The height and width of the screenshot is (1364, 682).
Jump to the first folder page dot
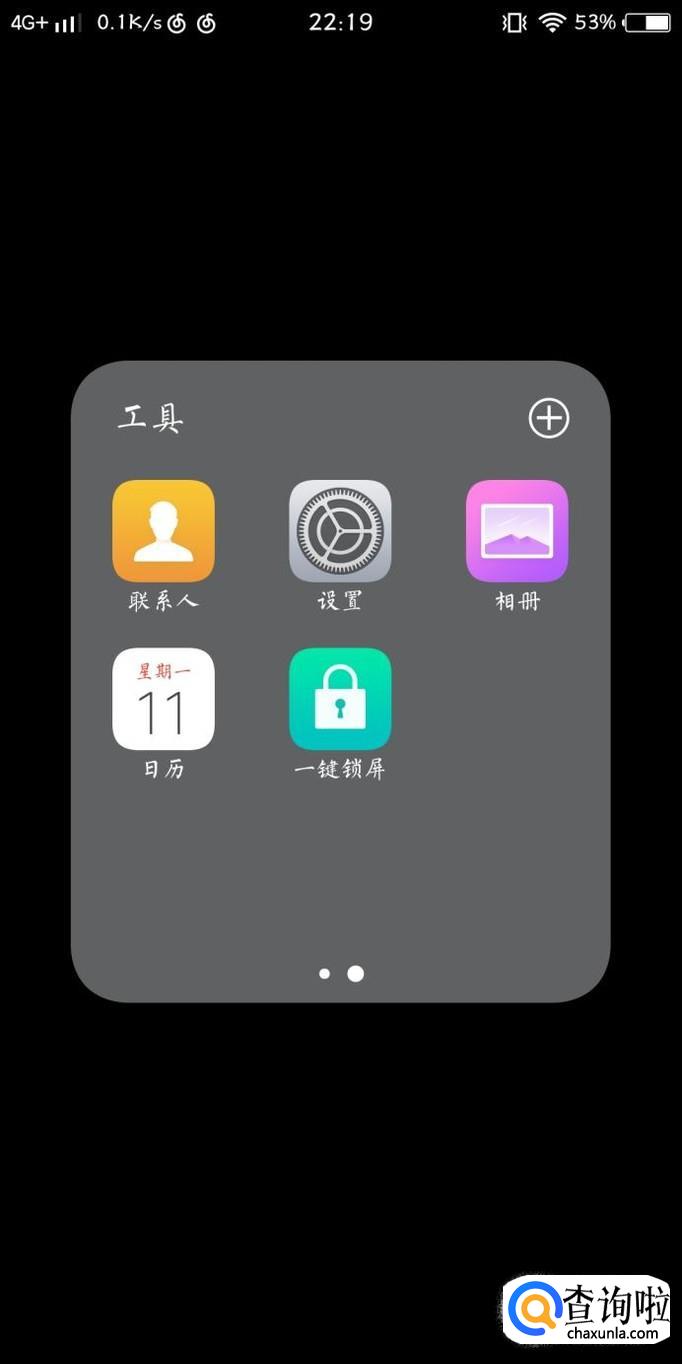click(x=324, y=973)
